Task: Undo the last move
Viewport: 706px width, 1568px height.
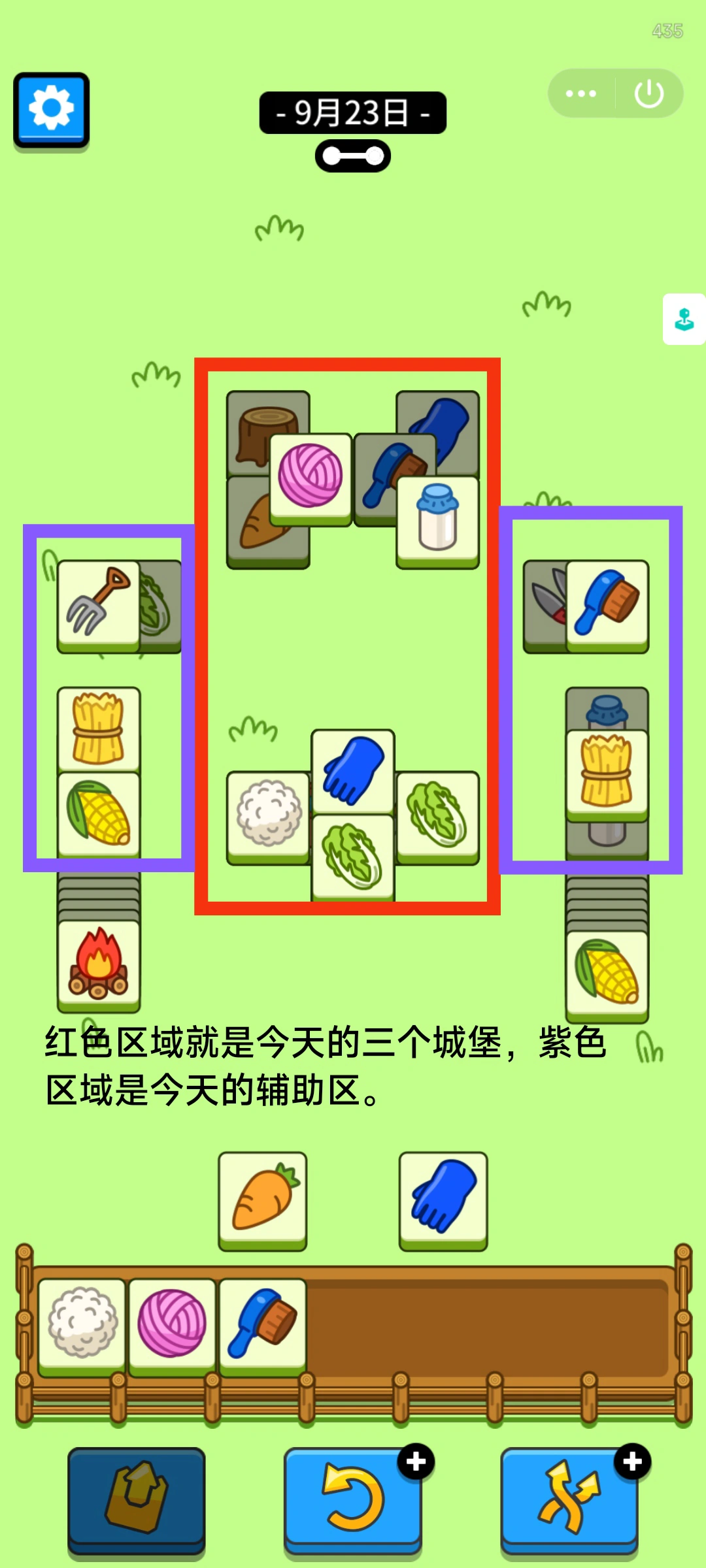Action: tap(353, 1499)
